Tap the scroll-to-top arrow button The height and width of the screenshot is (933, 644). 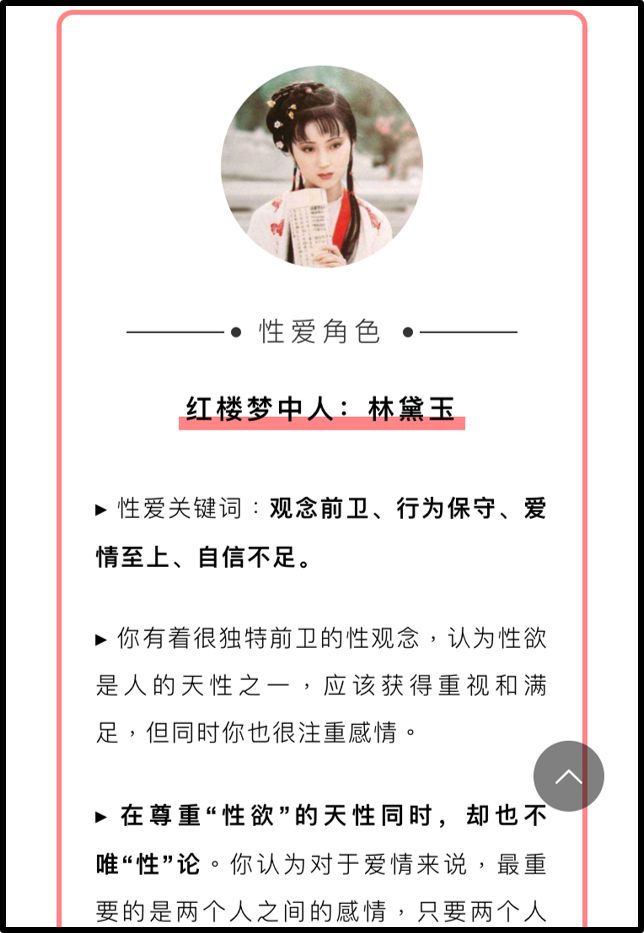point(568,776)
